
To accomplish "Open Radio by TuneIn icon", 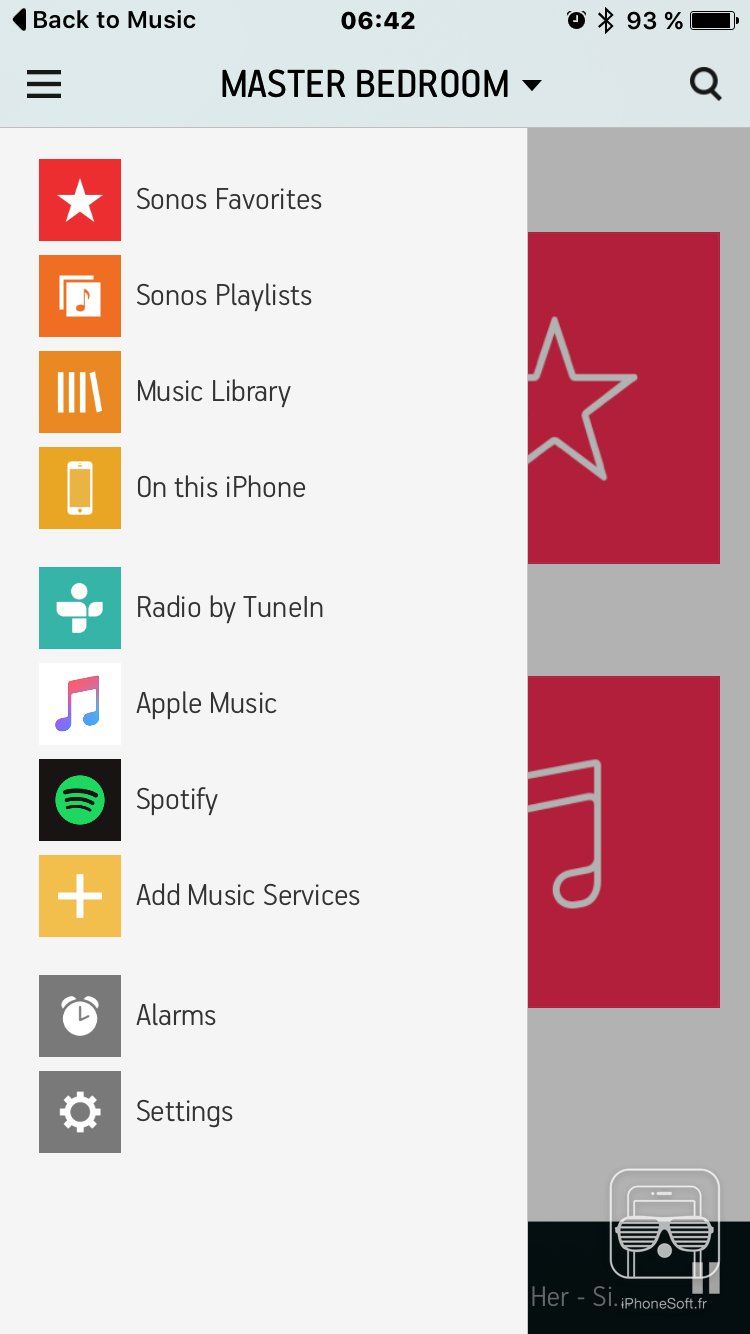I will pyautogui.click(x=79, y=607).
